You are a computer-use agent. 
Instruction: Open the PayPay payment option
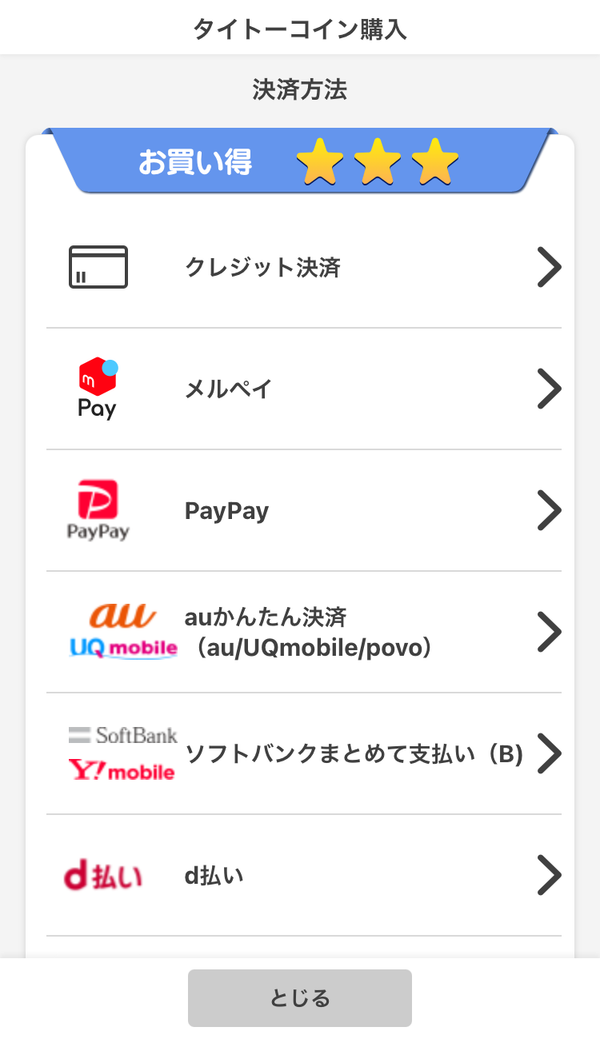coord(303,510)
